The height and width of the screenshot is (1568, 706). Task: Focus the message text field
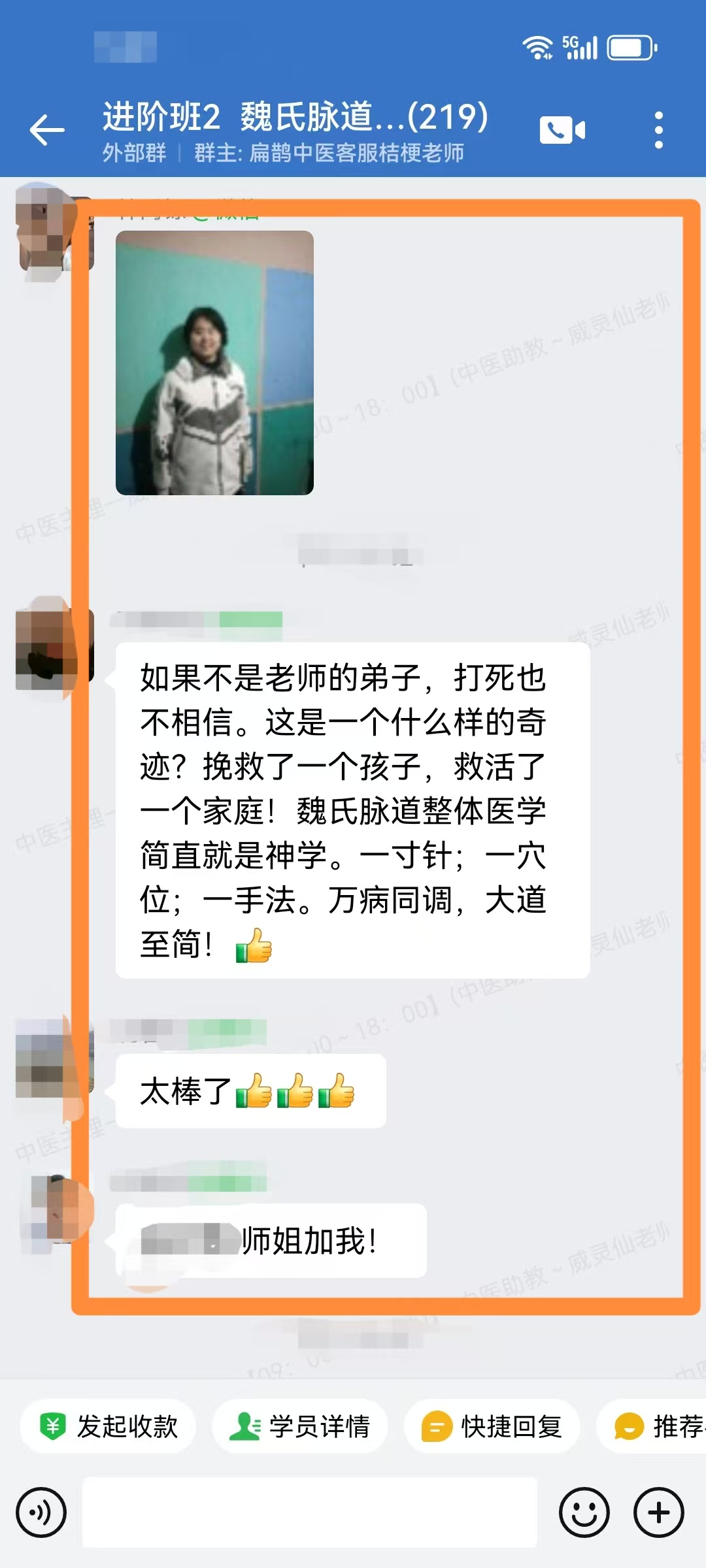[309, 1512]
